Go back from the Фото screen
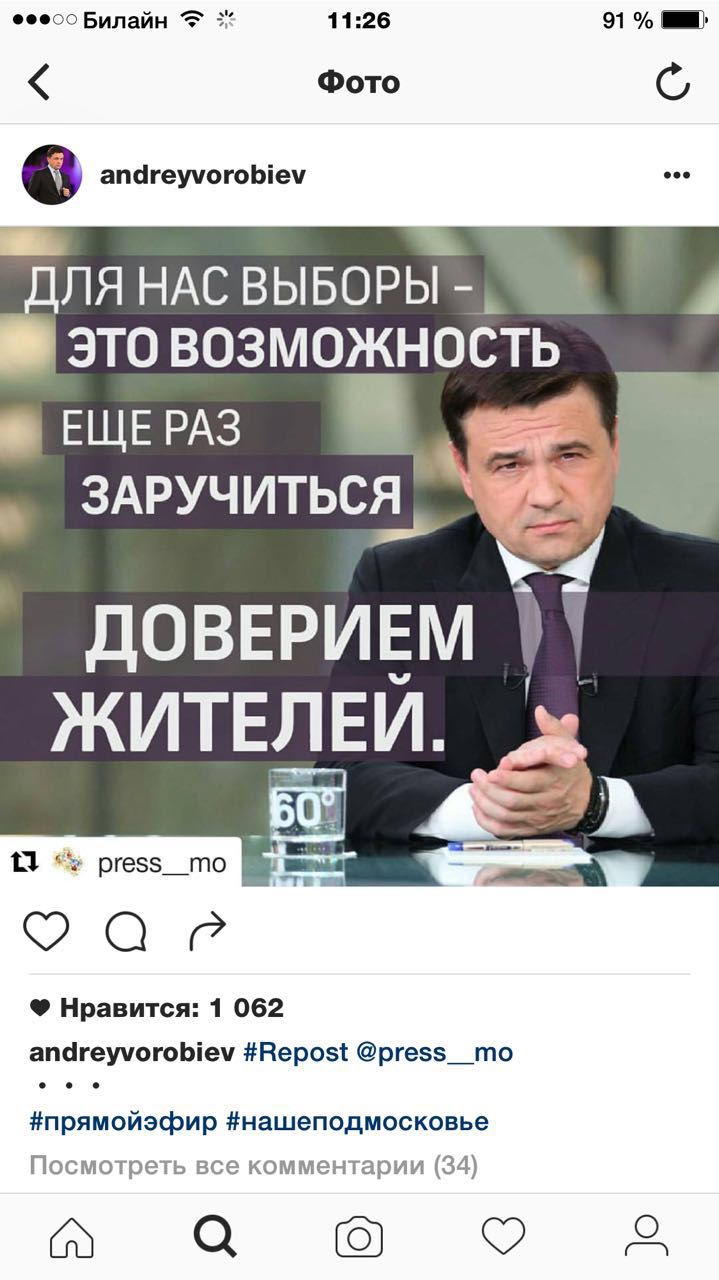The width and height of the screenshot is (719, 1280). [x=38, y=82]
